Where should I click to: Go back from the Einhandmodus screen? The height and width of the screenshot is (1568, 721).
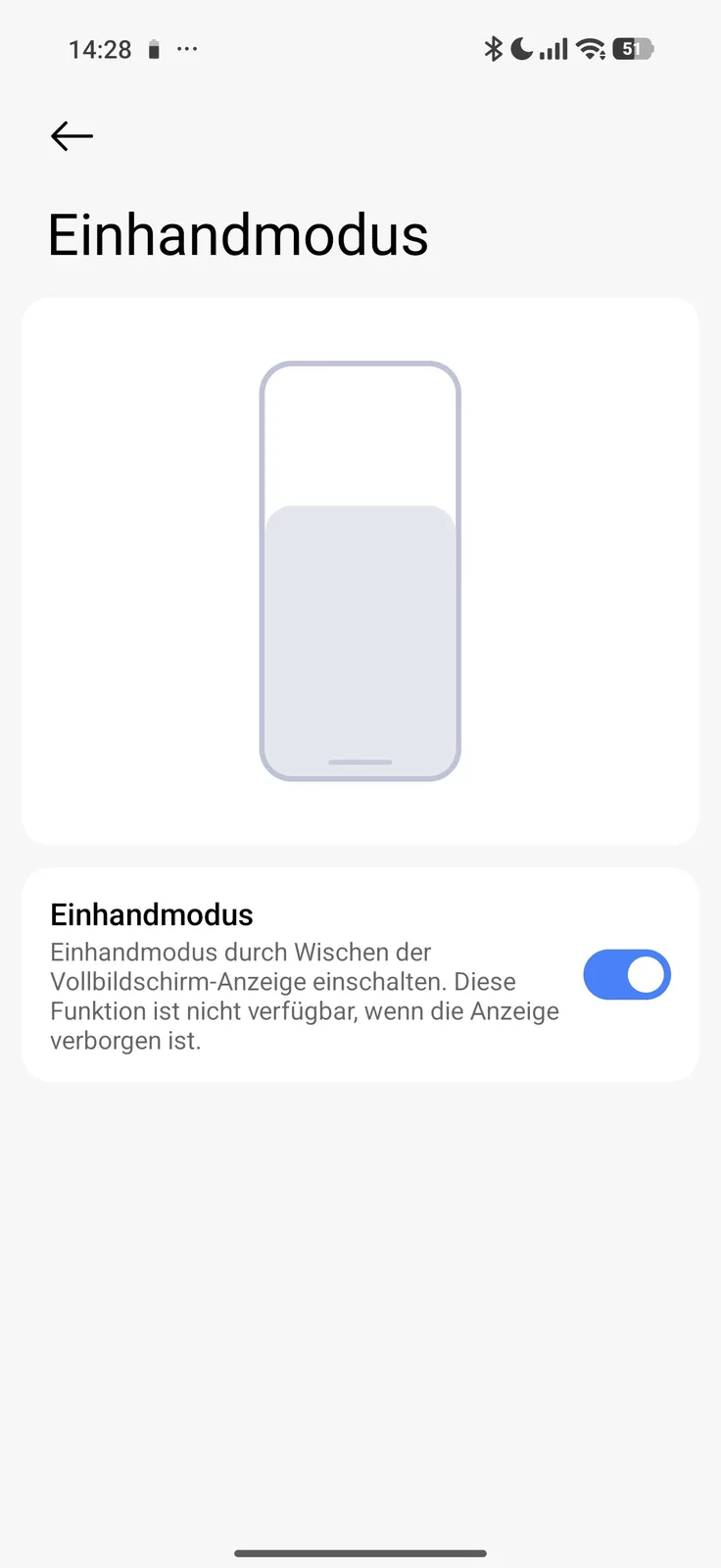click(x=72, y=136)
